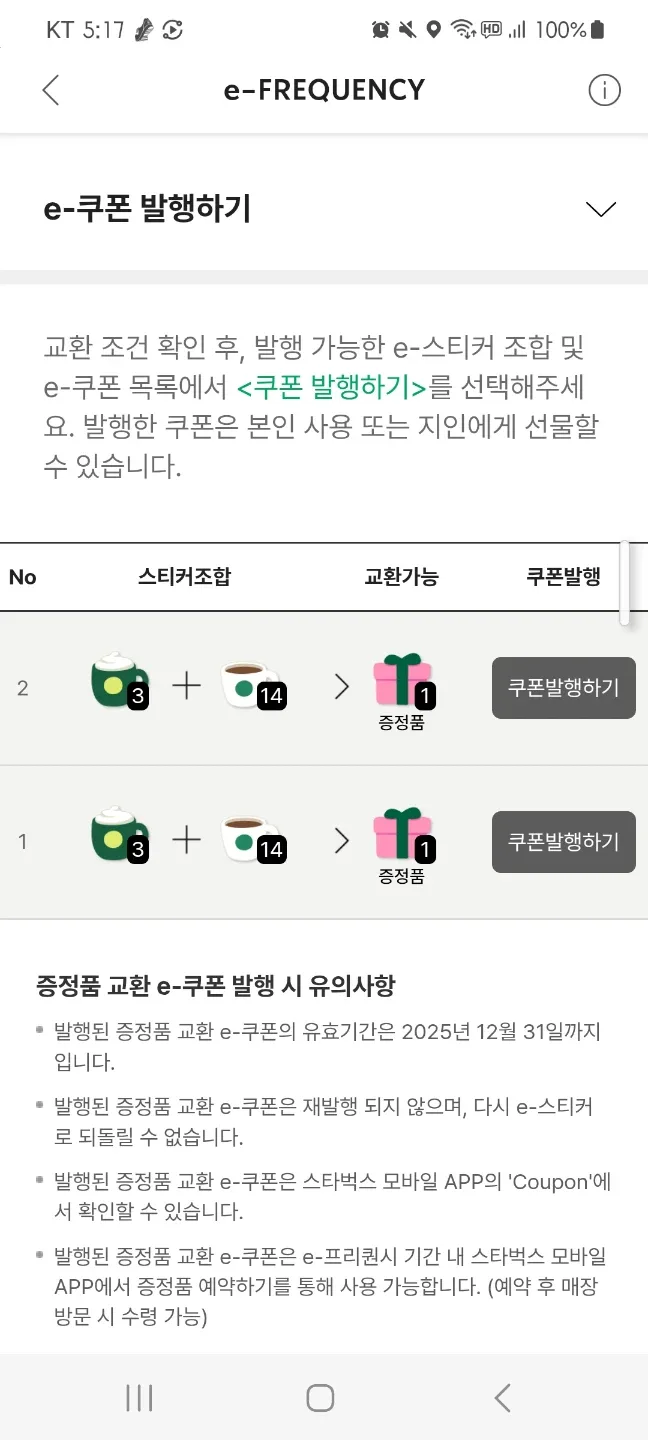Go back from e-FREQUENCY page
Image resolution: width=648 pixels, height=1440 pixels.
(51, 90)
